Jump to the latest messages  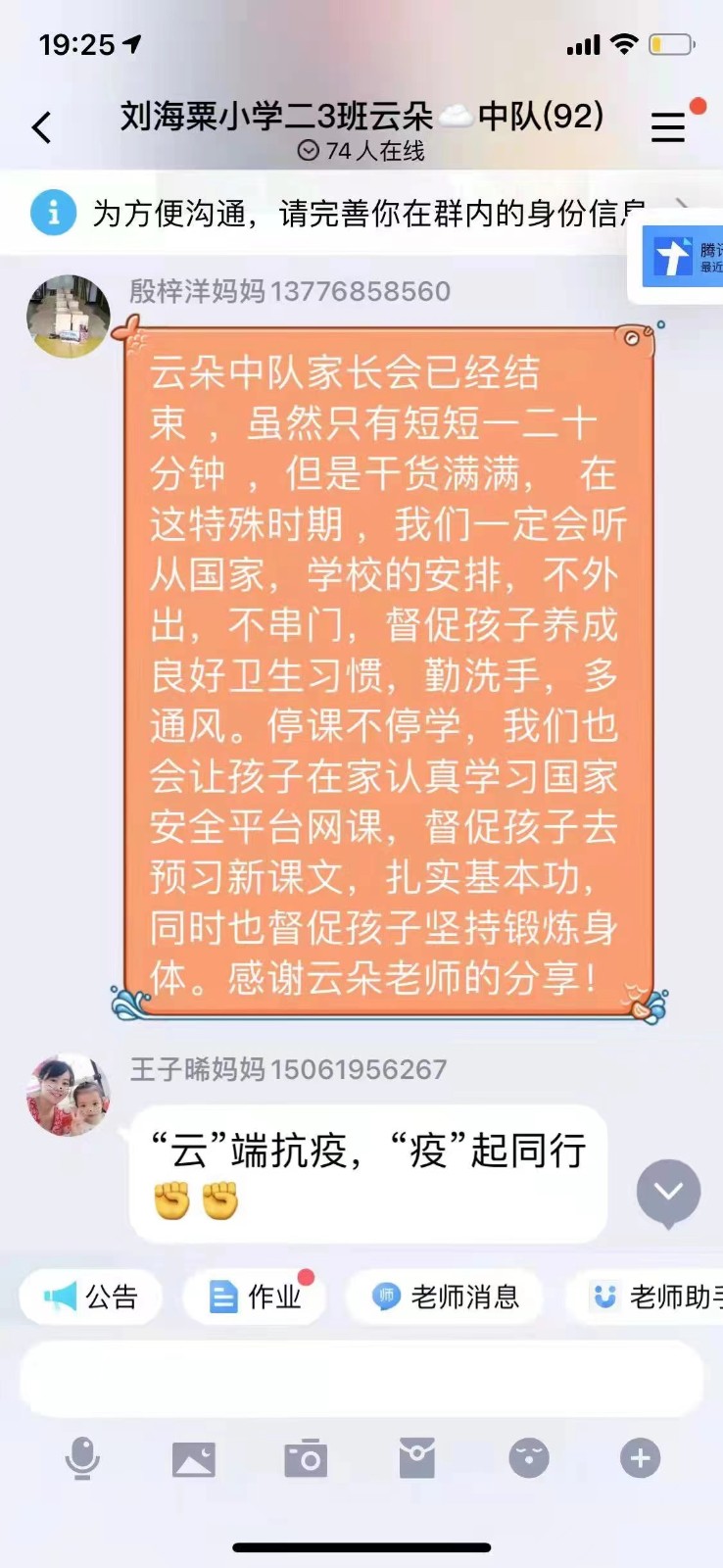[x=668, y=1192]
